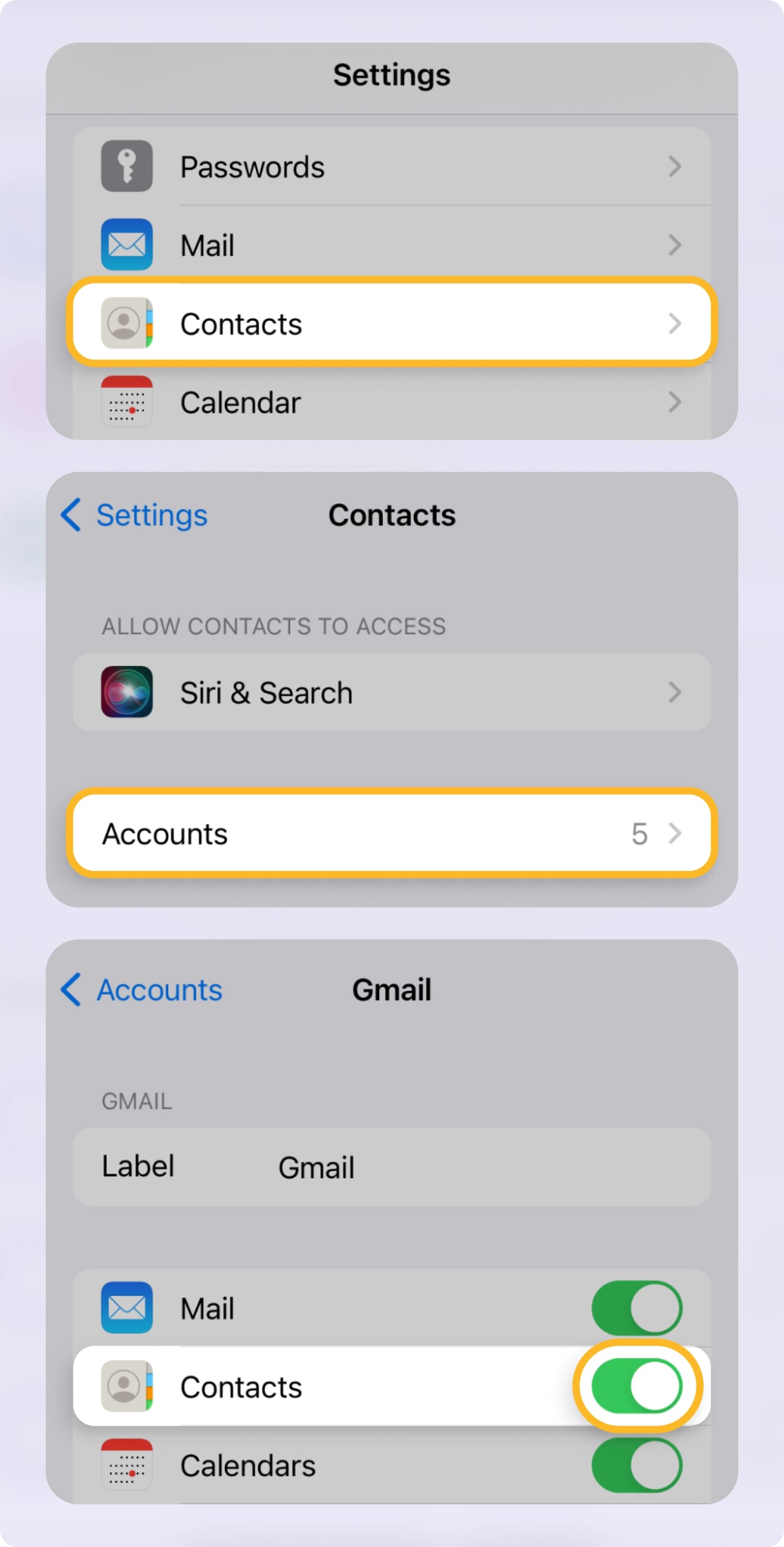Expand the Accounts row showing 5 accounts
This screenshot has width=784, height=1547.
tap(390, 834)
